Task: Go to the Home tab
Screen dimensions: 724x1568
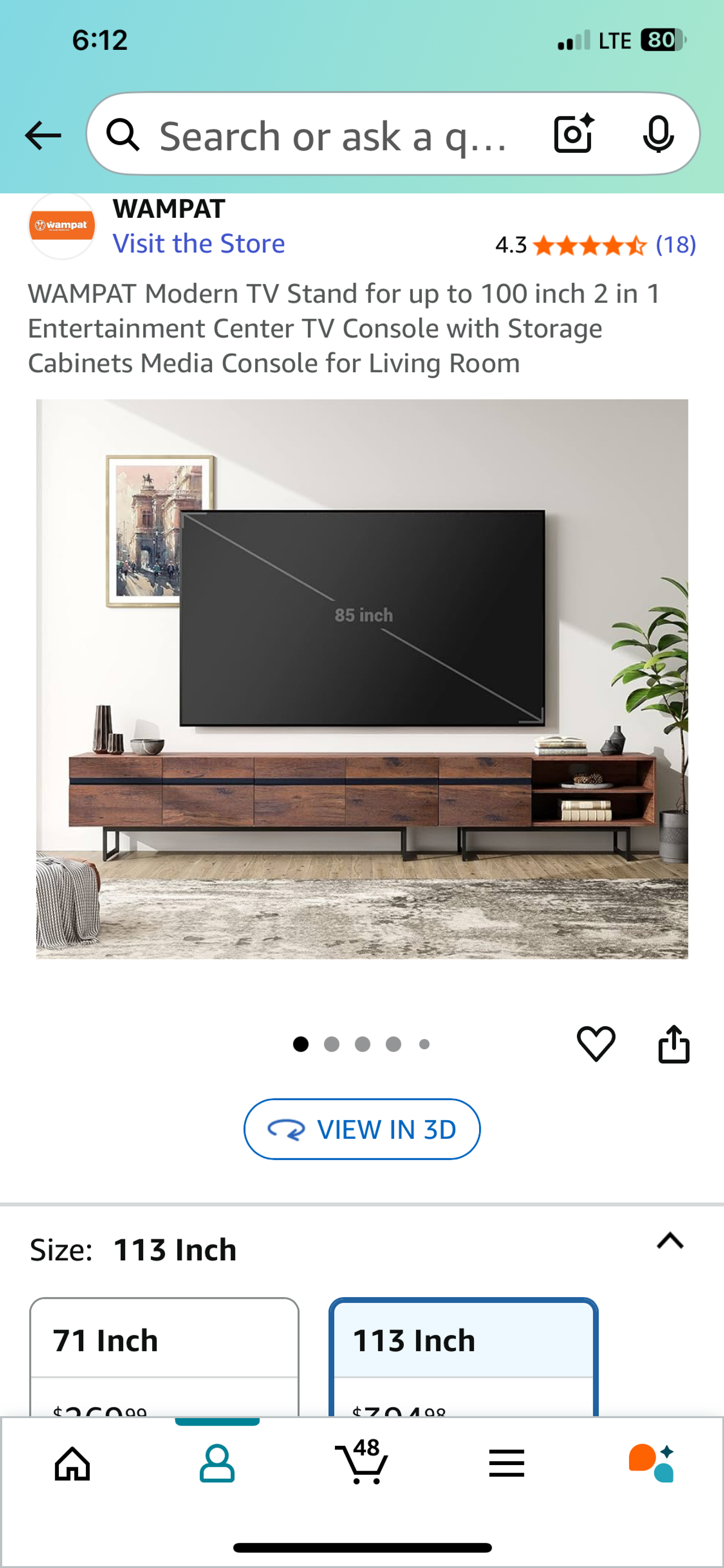Action: [72, 1463]
